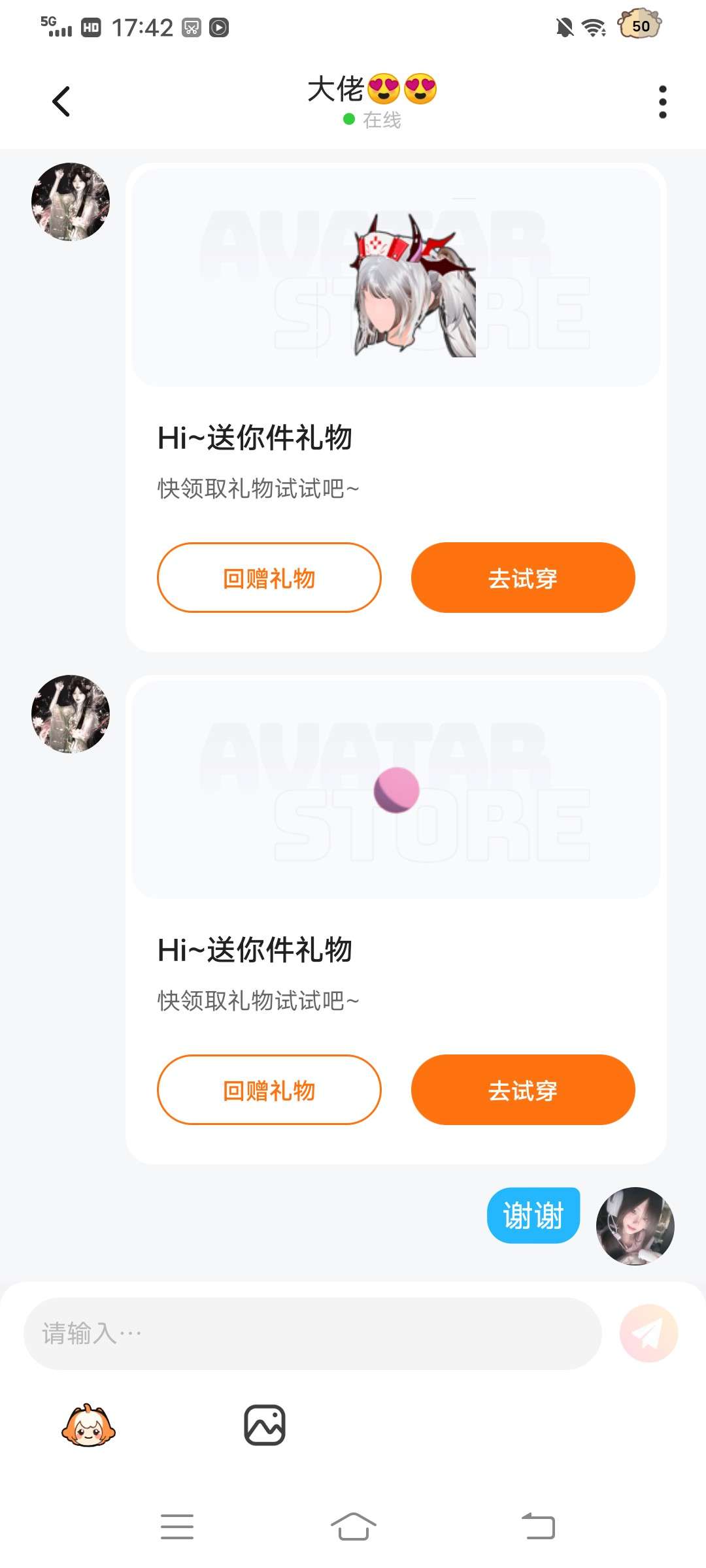Open my own avatar beside 谢谢

[635, 1226]
